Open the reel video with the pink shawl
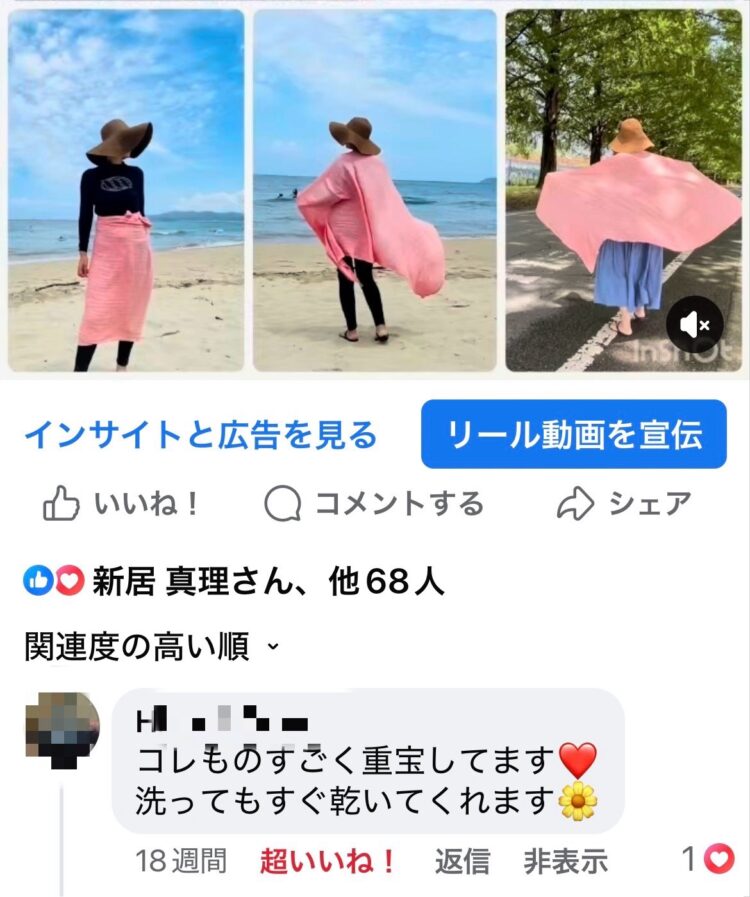The width and height of the screenshot is (750, 897). (374, 190)
